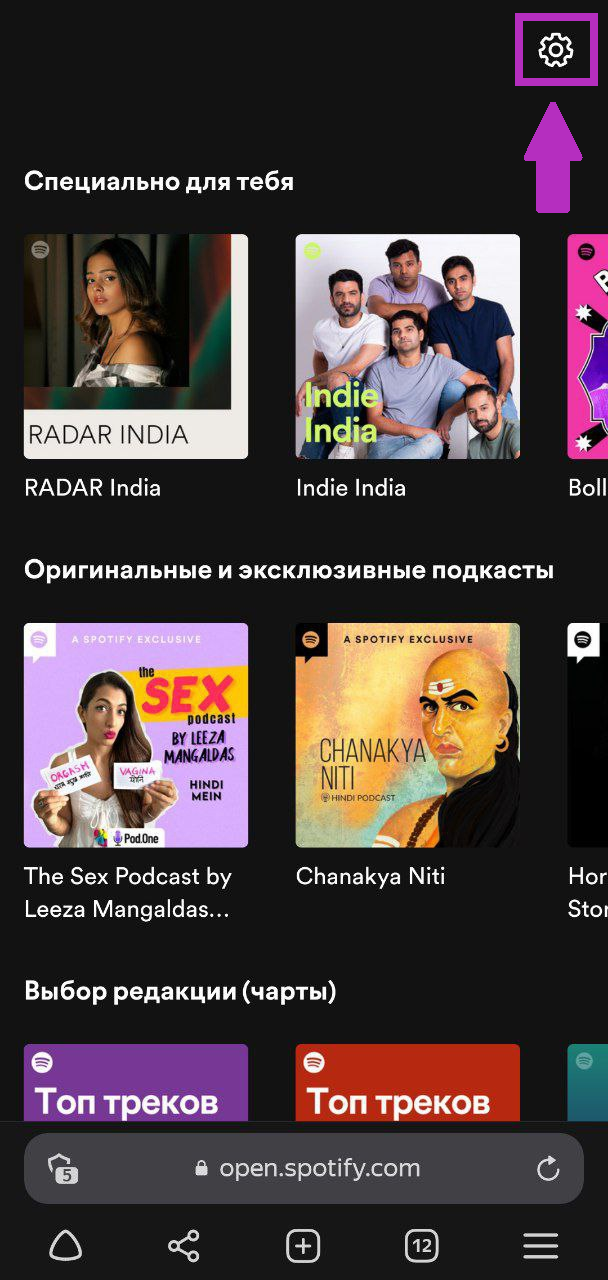Tap the Aloha home button

(66, 1246)
